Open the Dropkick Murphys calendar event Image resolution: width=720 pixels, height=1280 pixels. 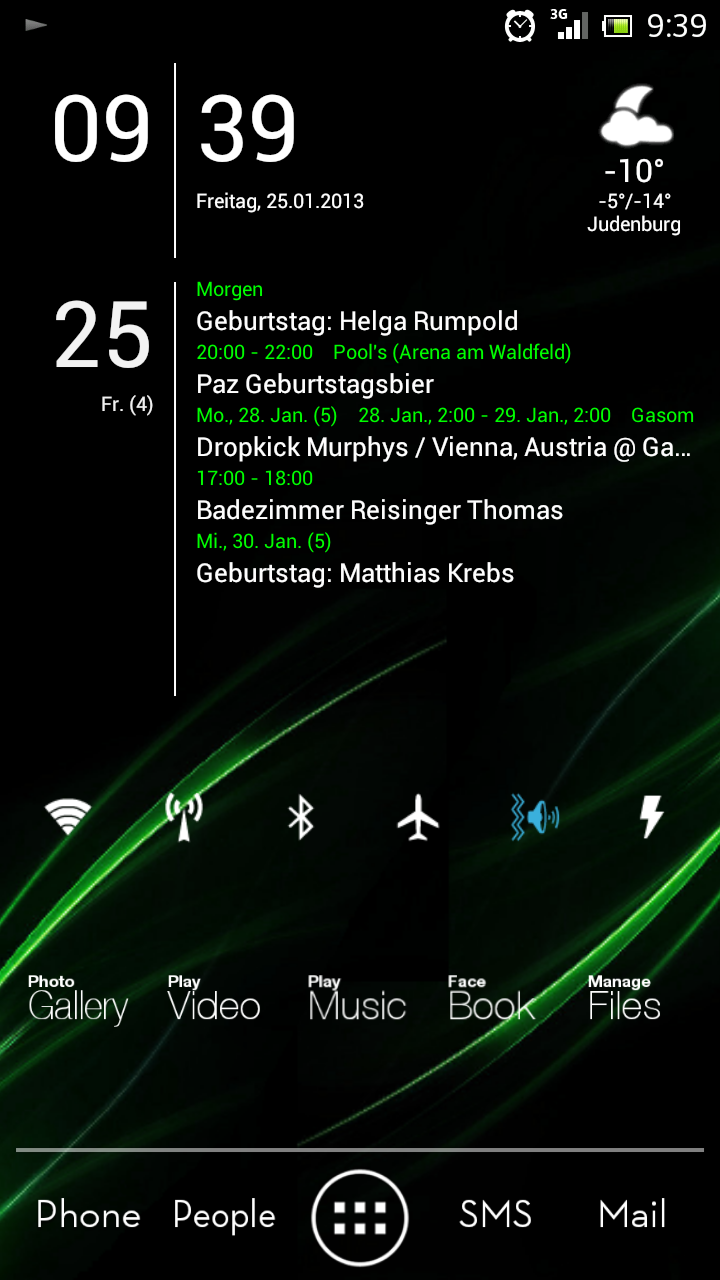point(443,447)
